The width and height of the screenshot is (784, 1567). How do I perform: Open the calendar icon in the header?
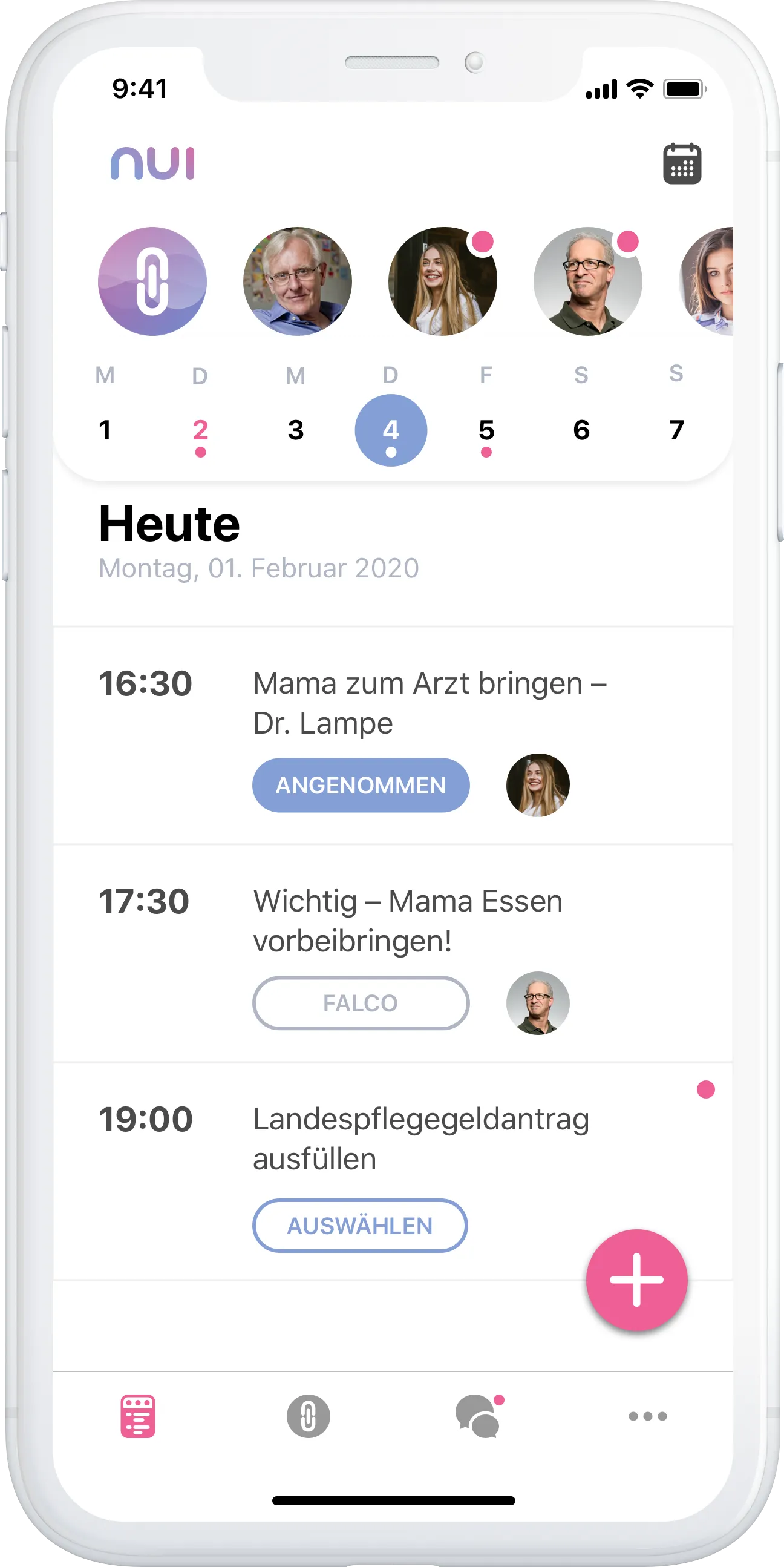tap(682, 163)
